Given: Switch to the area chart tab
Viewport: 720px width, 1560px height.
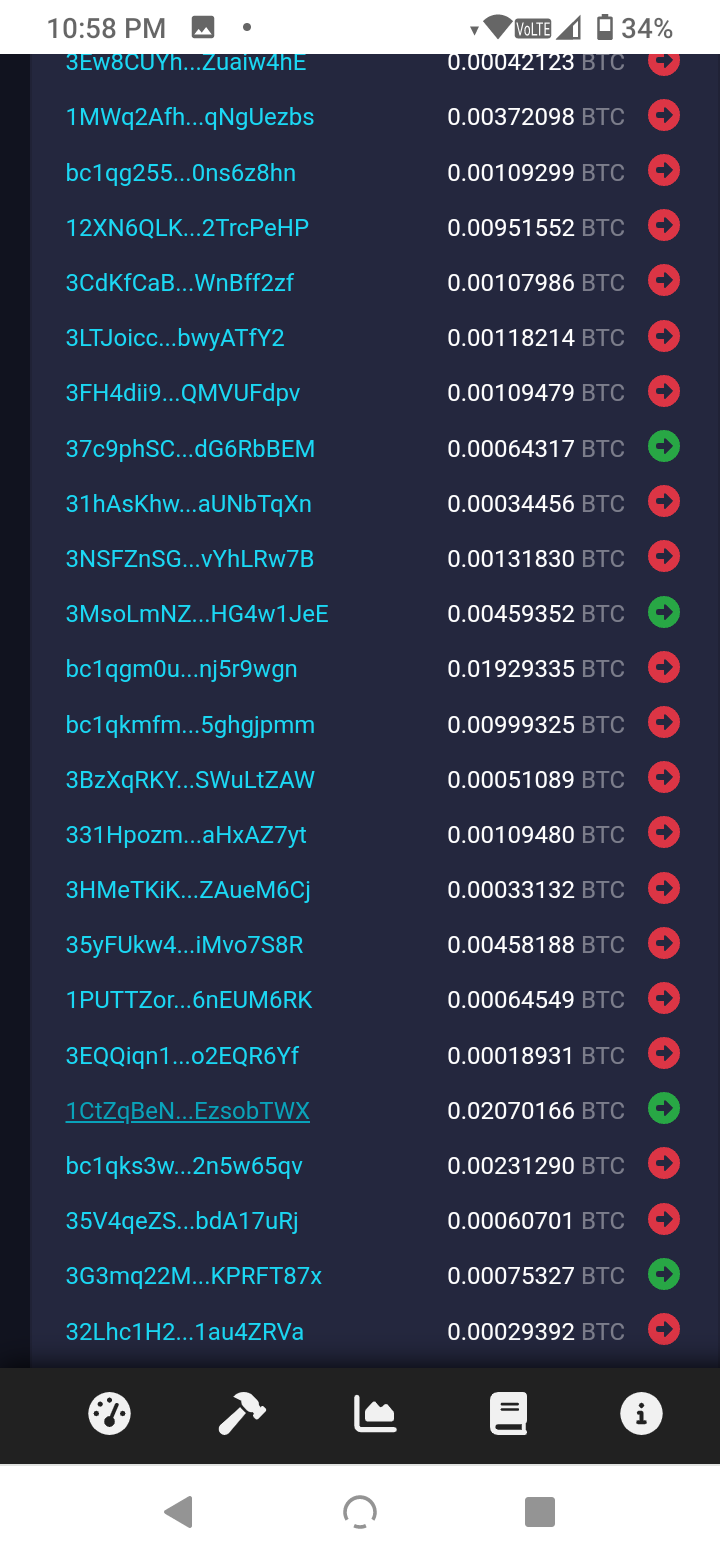Looking at the screenshot, I should (375, 1414).
